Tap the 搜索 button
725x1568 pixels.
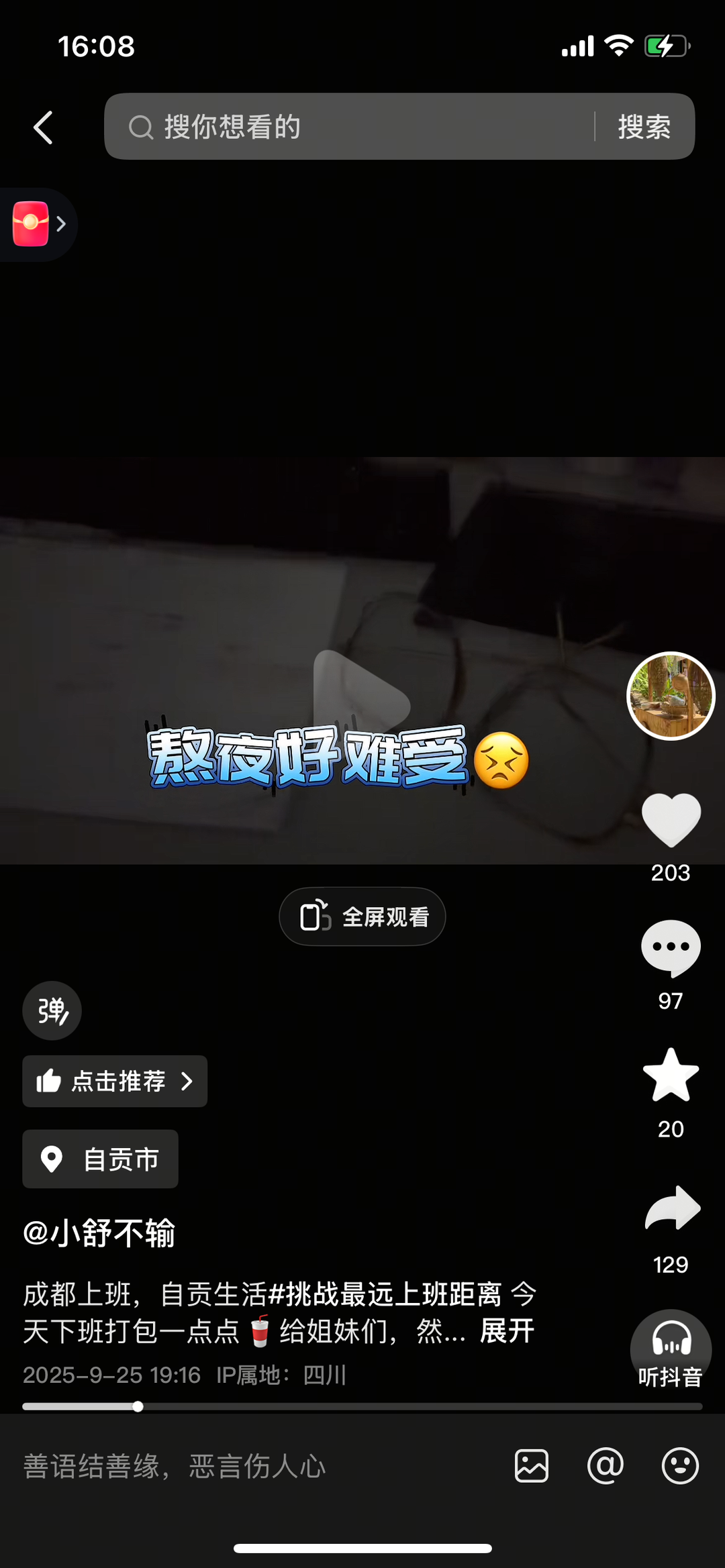tap(644, 127)
